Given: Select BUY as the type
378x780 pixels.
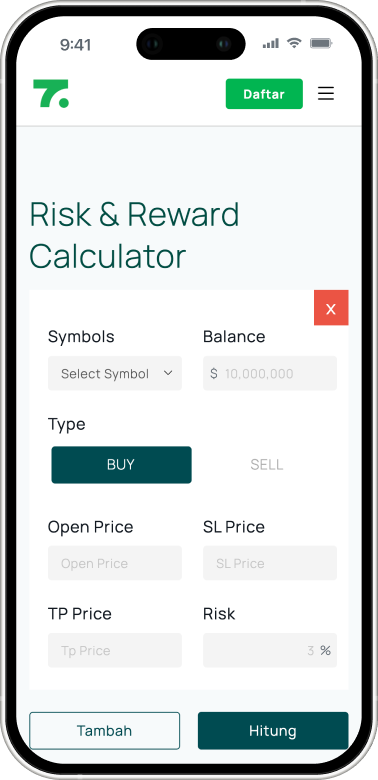Looking at the screenshot, I should coord(121,465).
